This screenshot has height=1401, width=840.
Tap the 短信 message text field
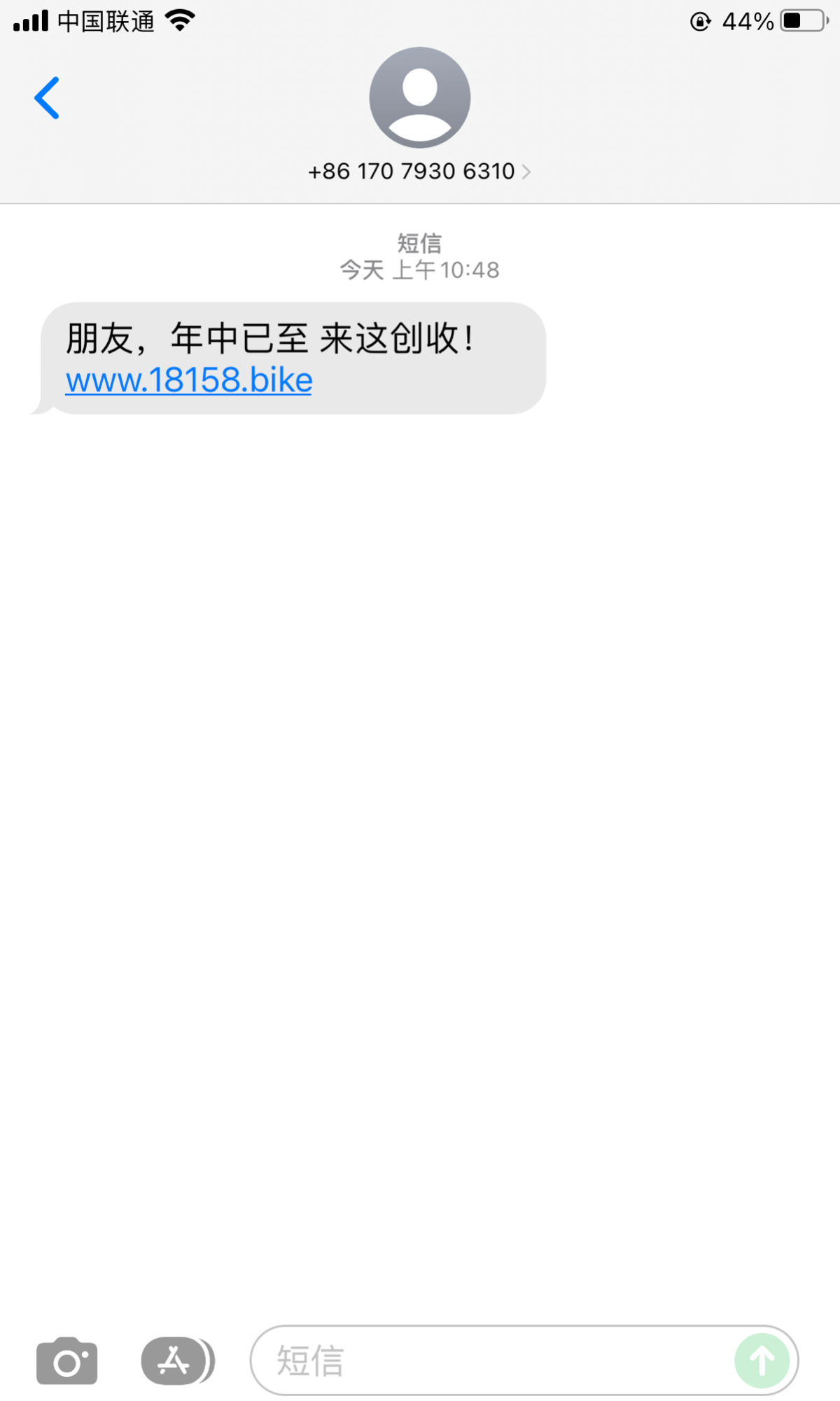coord(490,1360)
